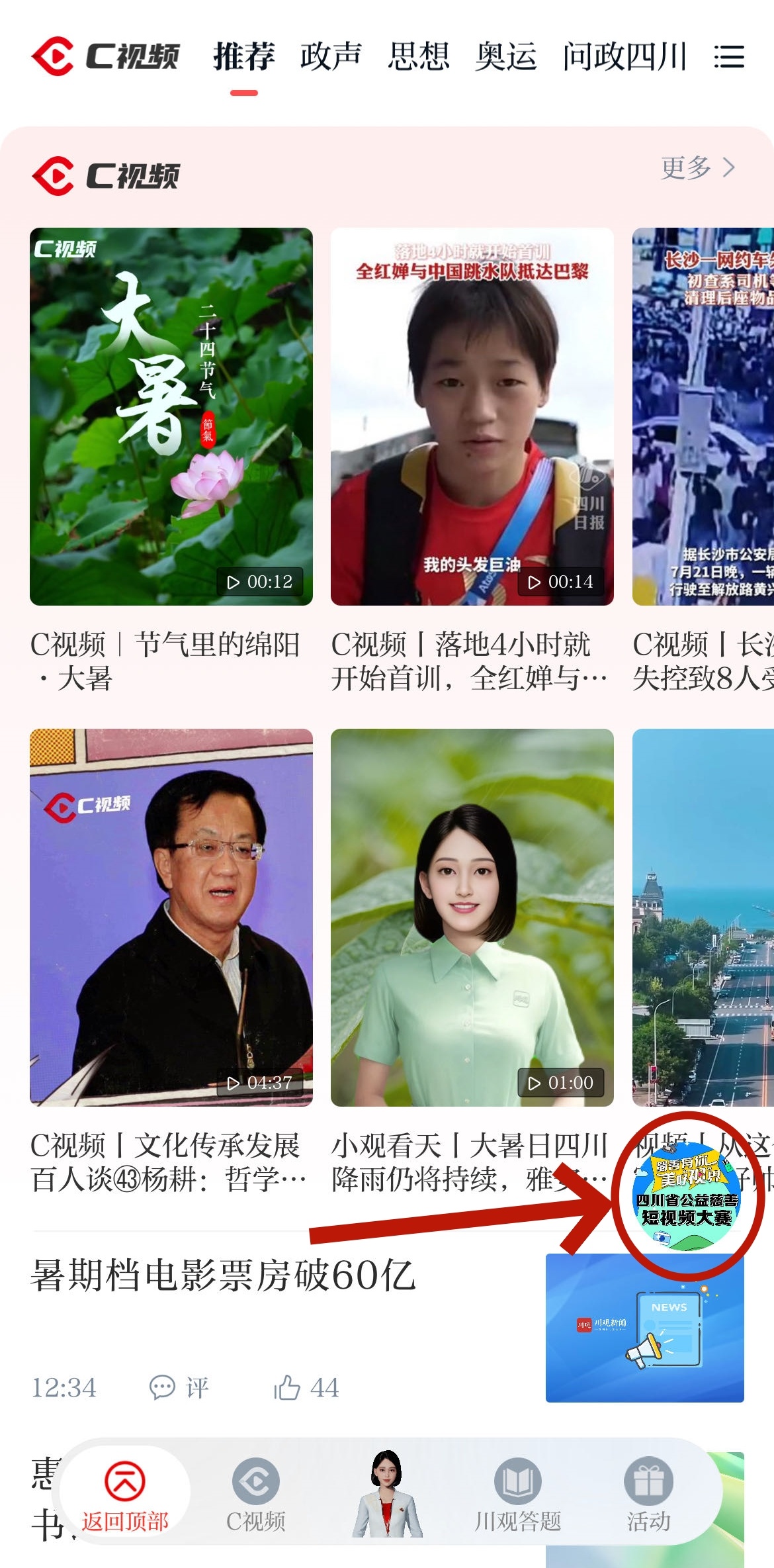Play the 小观看天 大暑日四川 weather video
This screenshot has width=774, height=1568.
(x=472, y=917)
